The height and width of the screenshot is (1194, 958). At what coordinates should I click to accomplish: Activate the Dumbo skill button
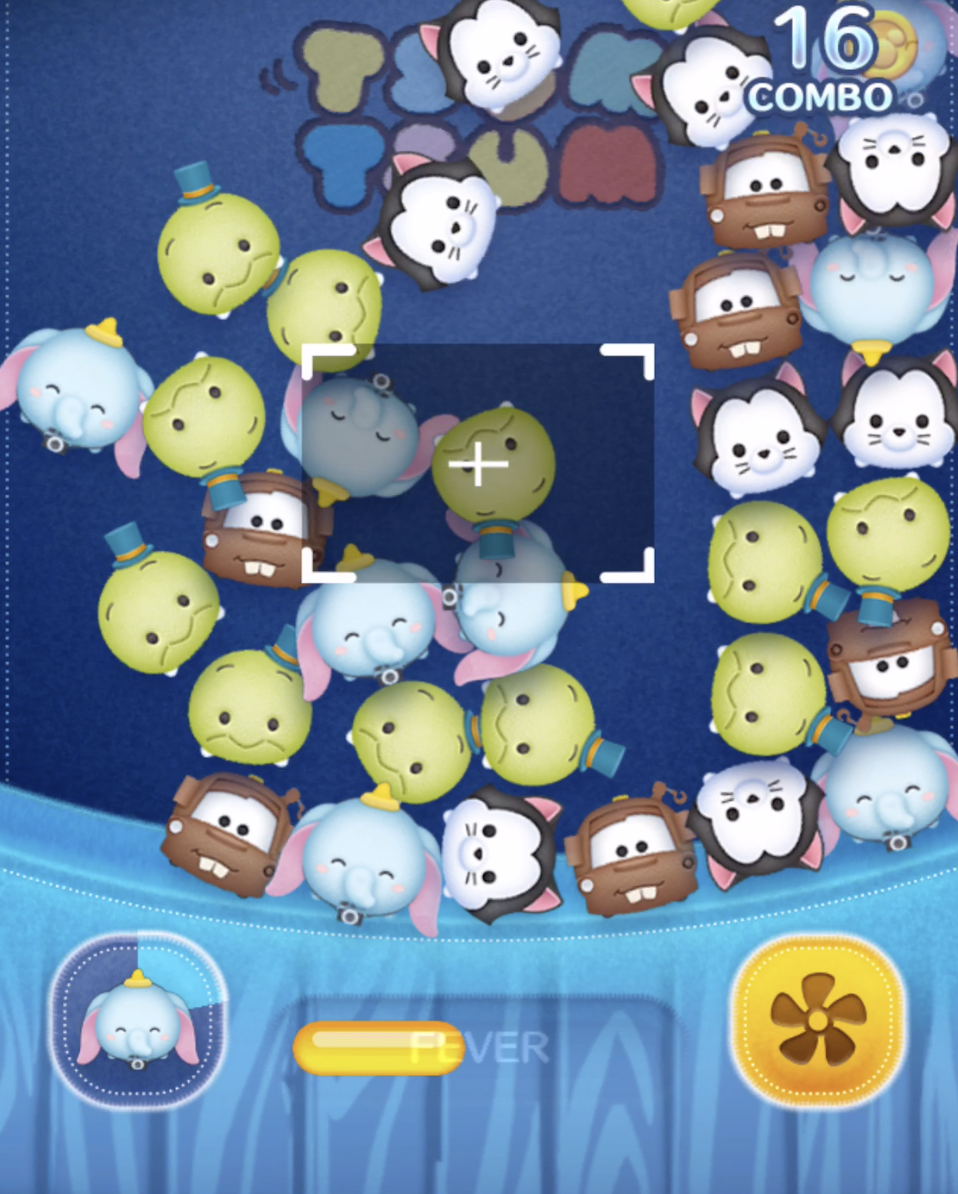pyautogui.click(x=137, y=1021)
